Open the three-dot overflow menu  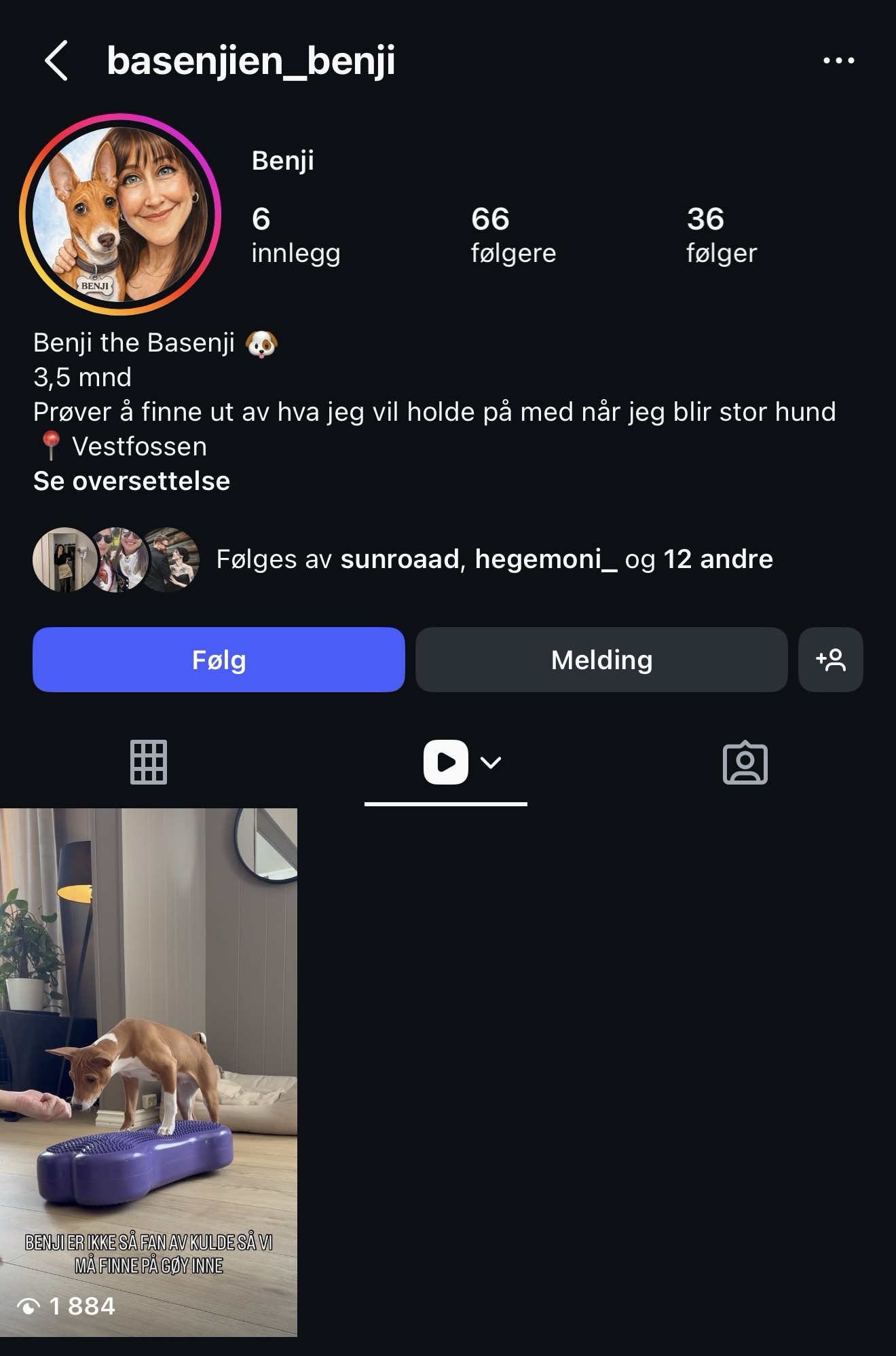[838, 61]
